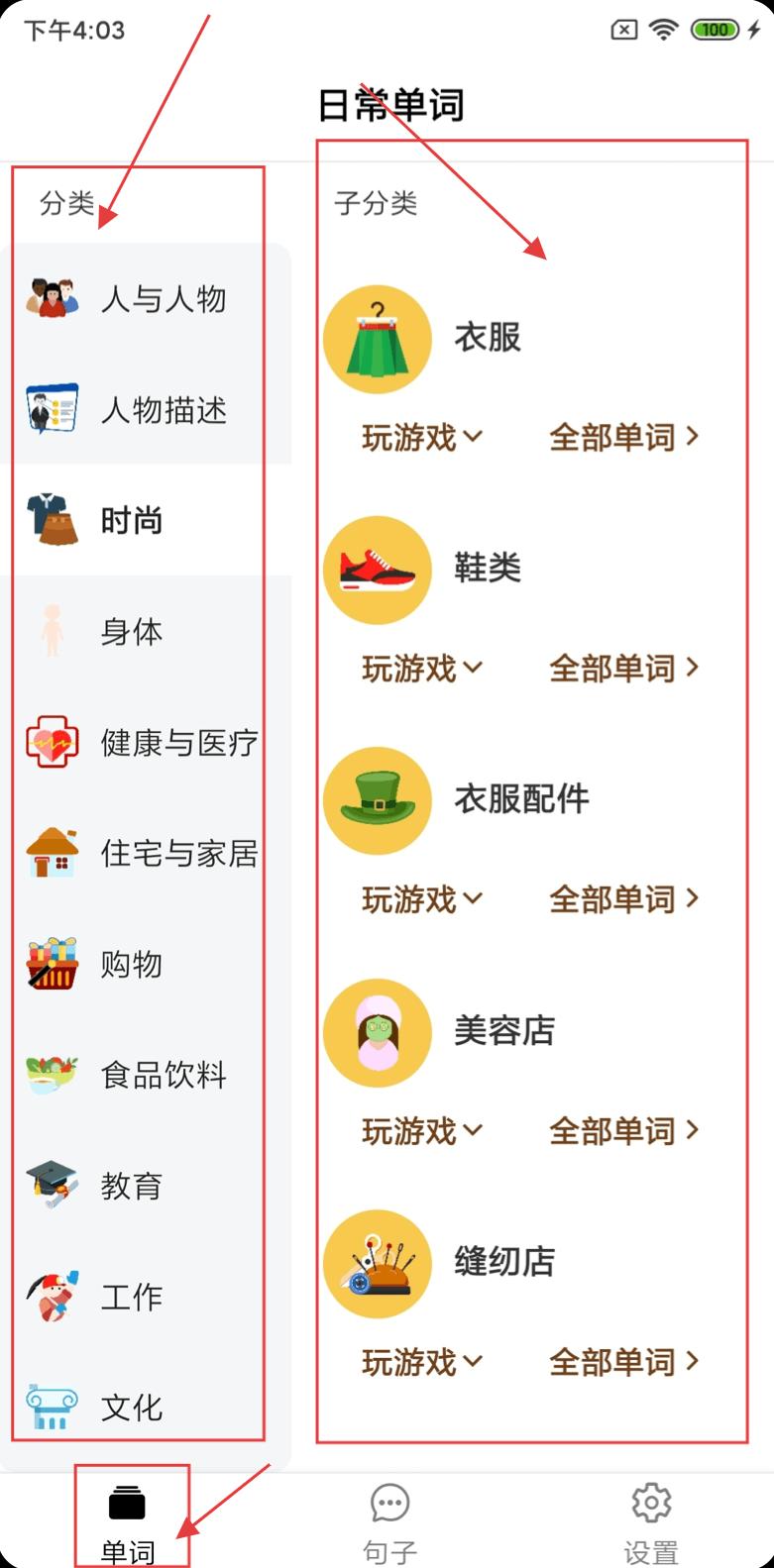The height and width of the screenshot is (1568, 774).
Task: View 全部单词 for 缝纫店
Action: click(x=624, y=1362)
